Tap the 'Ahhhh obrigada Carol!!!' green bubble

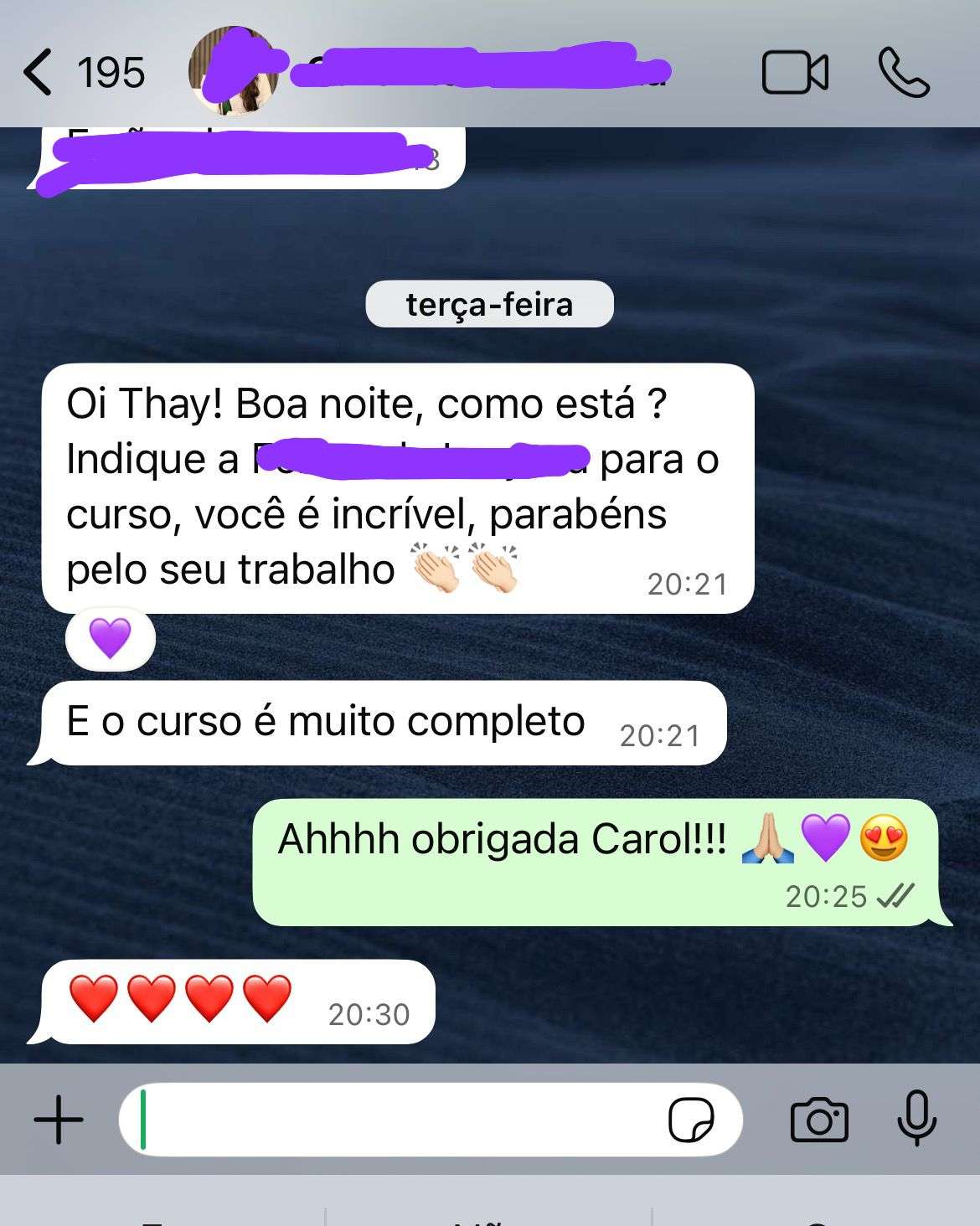click(586, 837)
